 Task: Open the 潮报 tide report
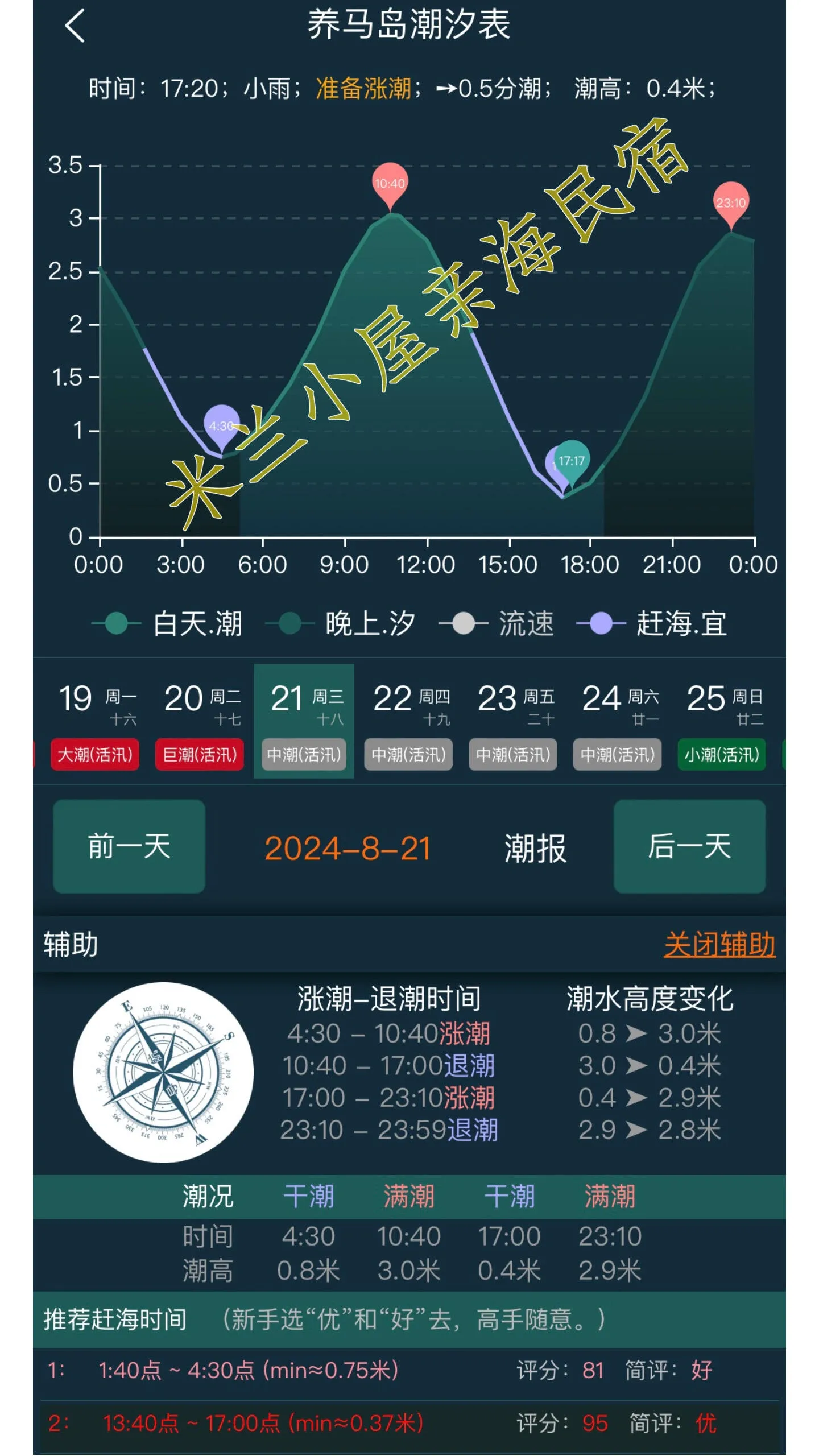click(535, 848)
